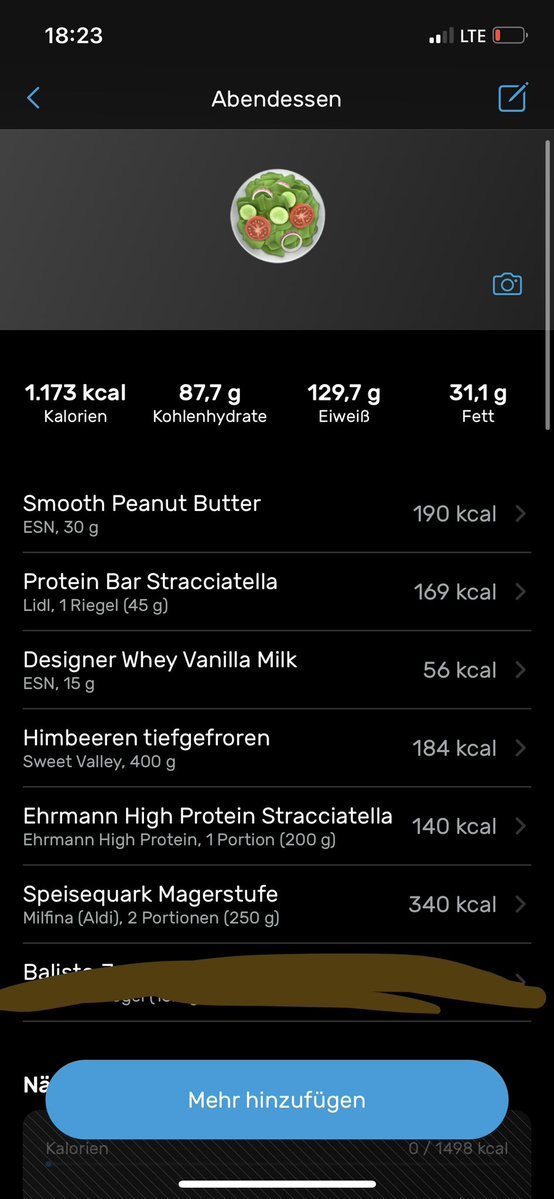
Task: Open the Ehrmann High Protein Stracciatella entry
Action: [x=277, y=826]
